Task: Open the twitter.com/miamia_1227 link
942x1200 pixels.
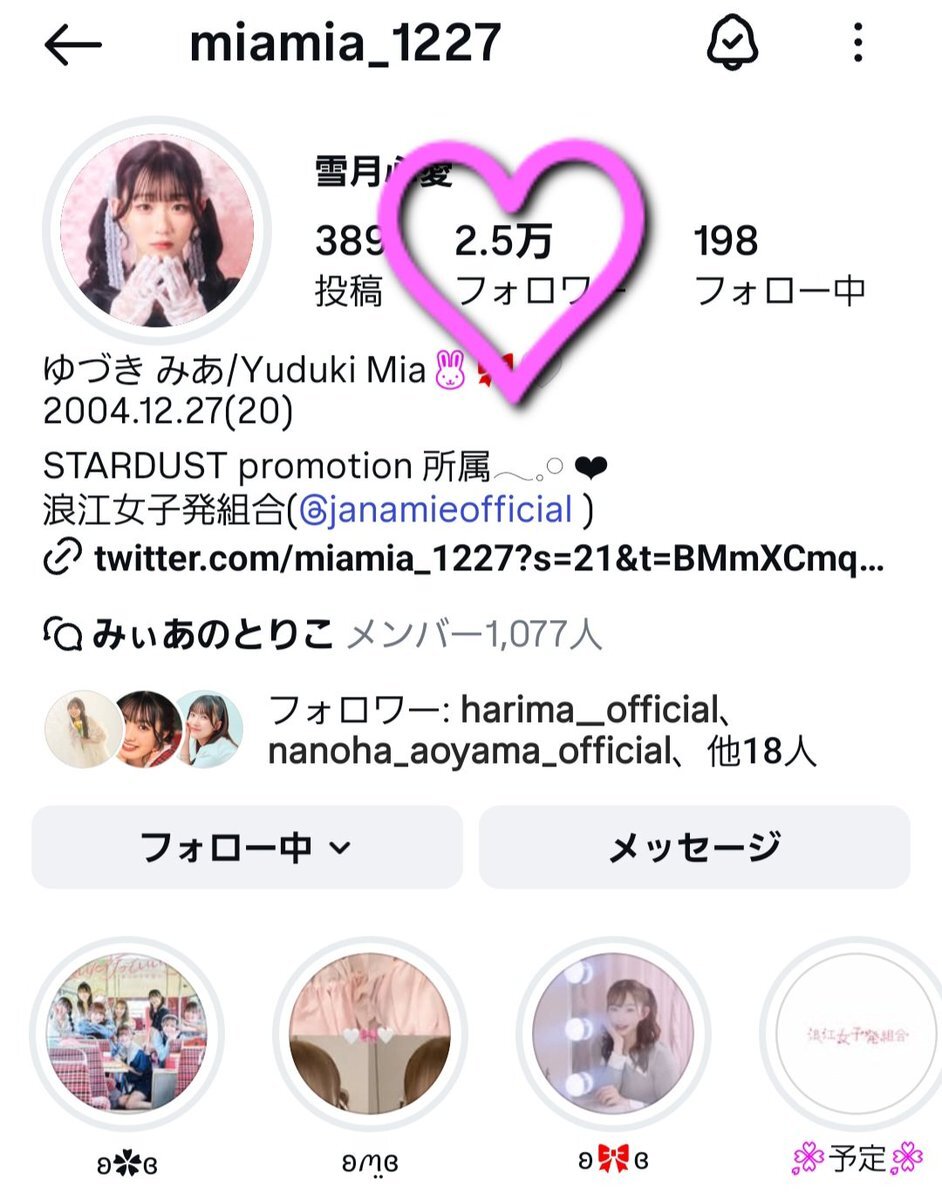Action: point(465,559)
